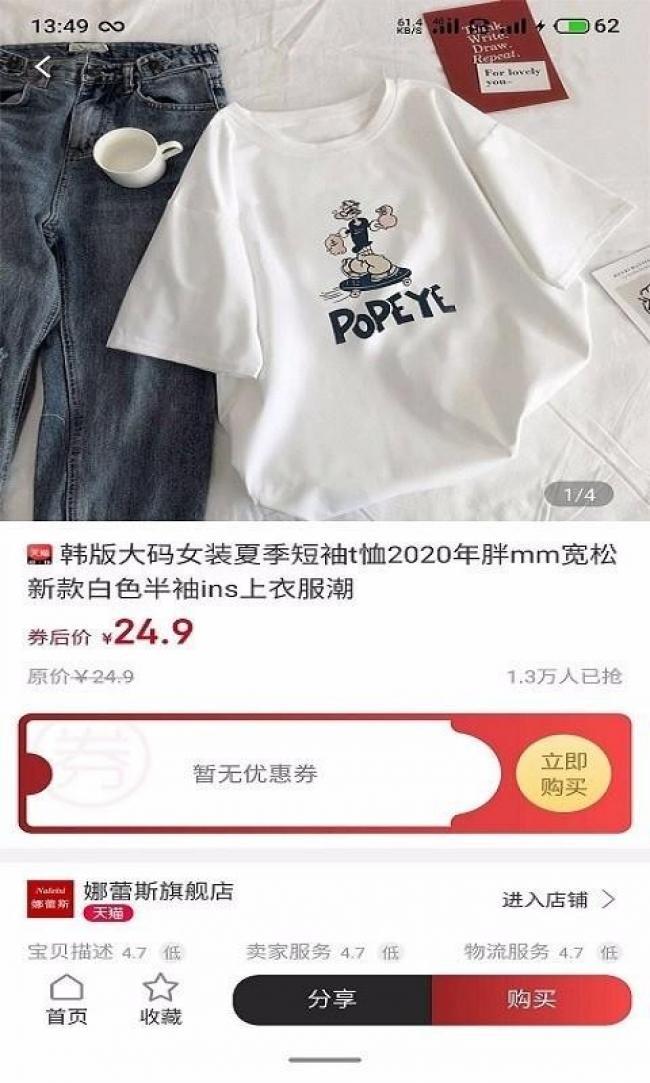This screenshot has width=650, height=1083.
Task: Go to the 首页 home tab
Action: point(67,999)
